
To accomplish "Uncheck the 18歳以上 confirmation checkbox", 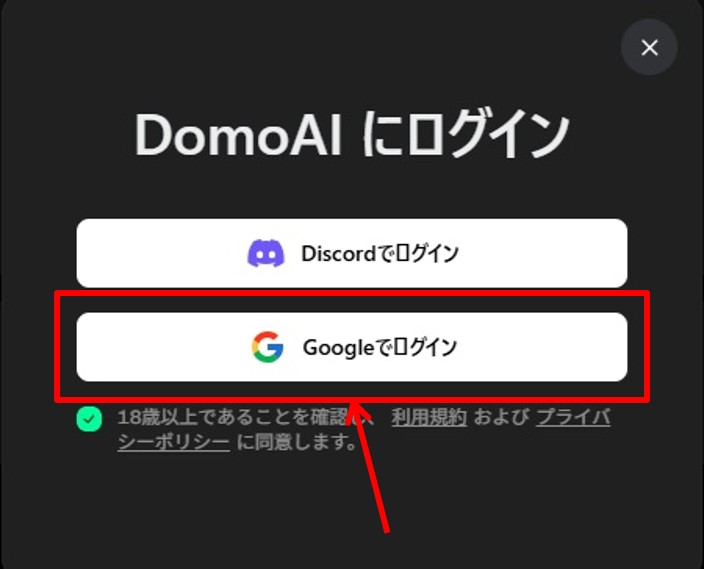I will click(x=90, y=419).
